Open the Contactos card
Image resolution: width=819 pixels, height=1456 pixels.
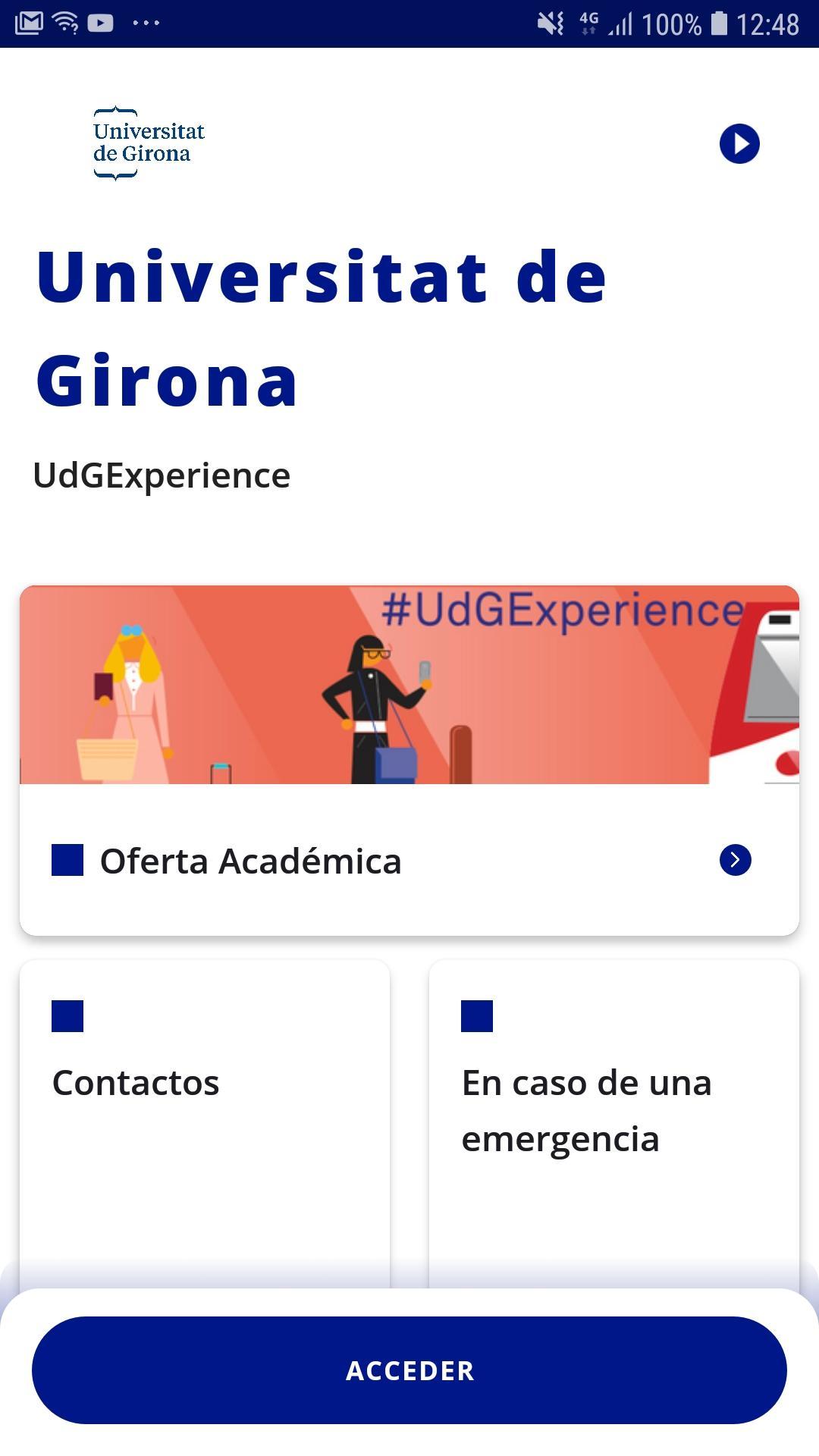click(205, 1124)
